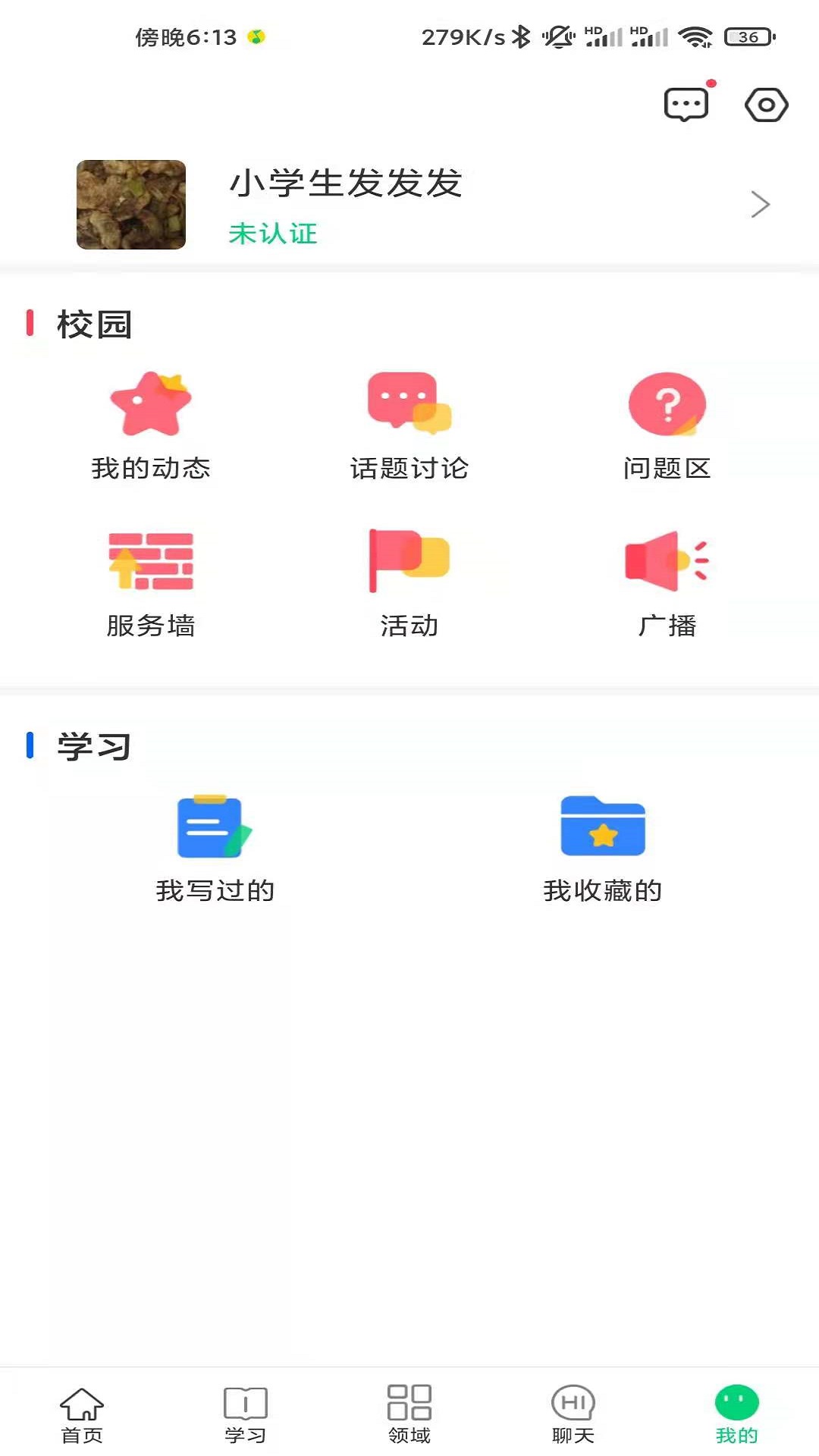The width and height of the screenshot is (819, 1456).
Task: Open 我收藏的 favorites folder icon
Action: 601,827
